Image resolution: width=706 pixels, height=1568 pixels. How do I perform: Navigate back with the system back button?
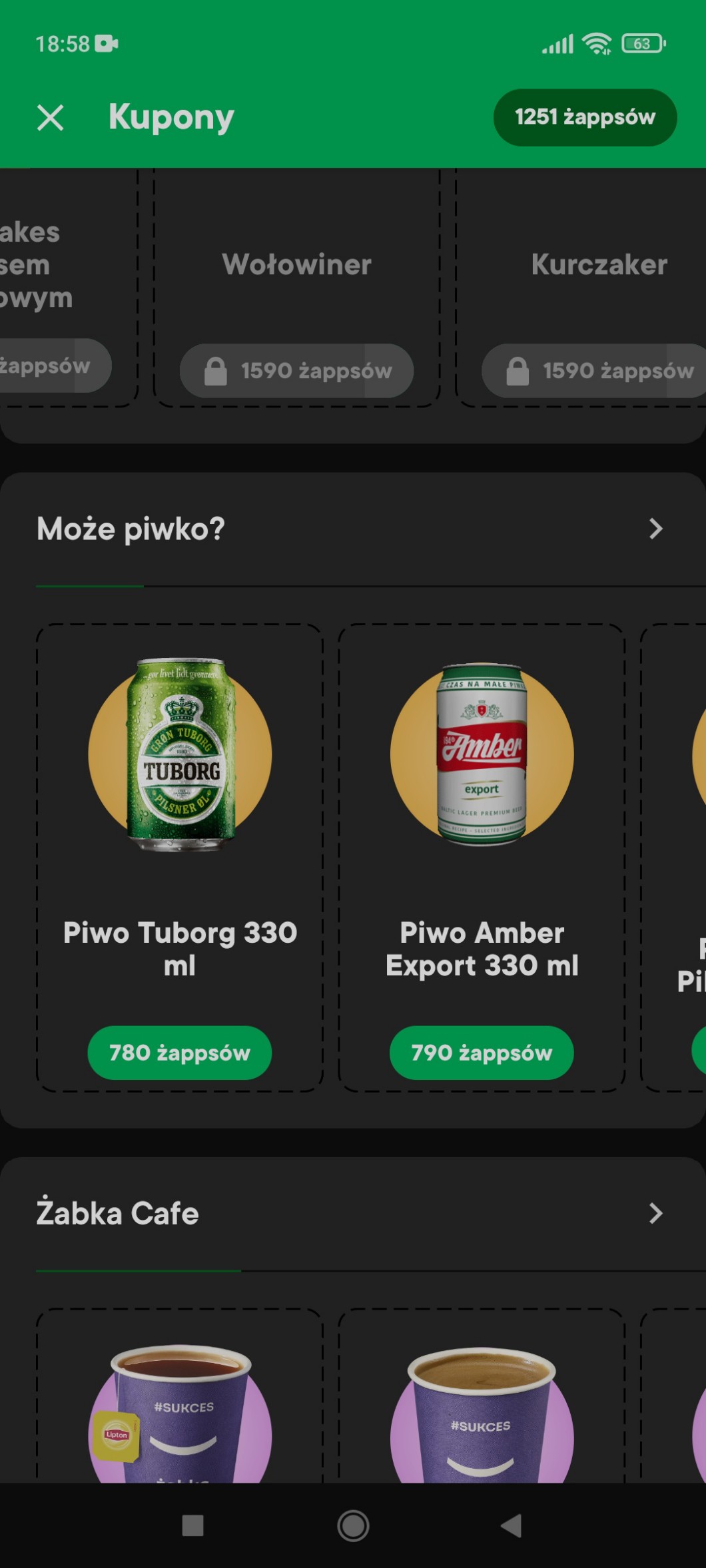click(512, 1525)
